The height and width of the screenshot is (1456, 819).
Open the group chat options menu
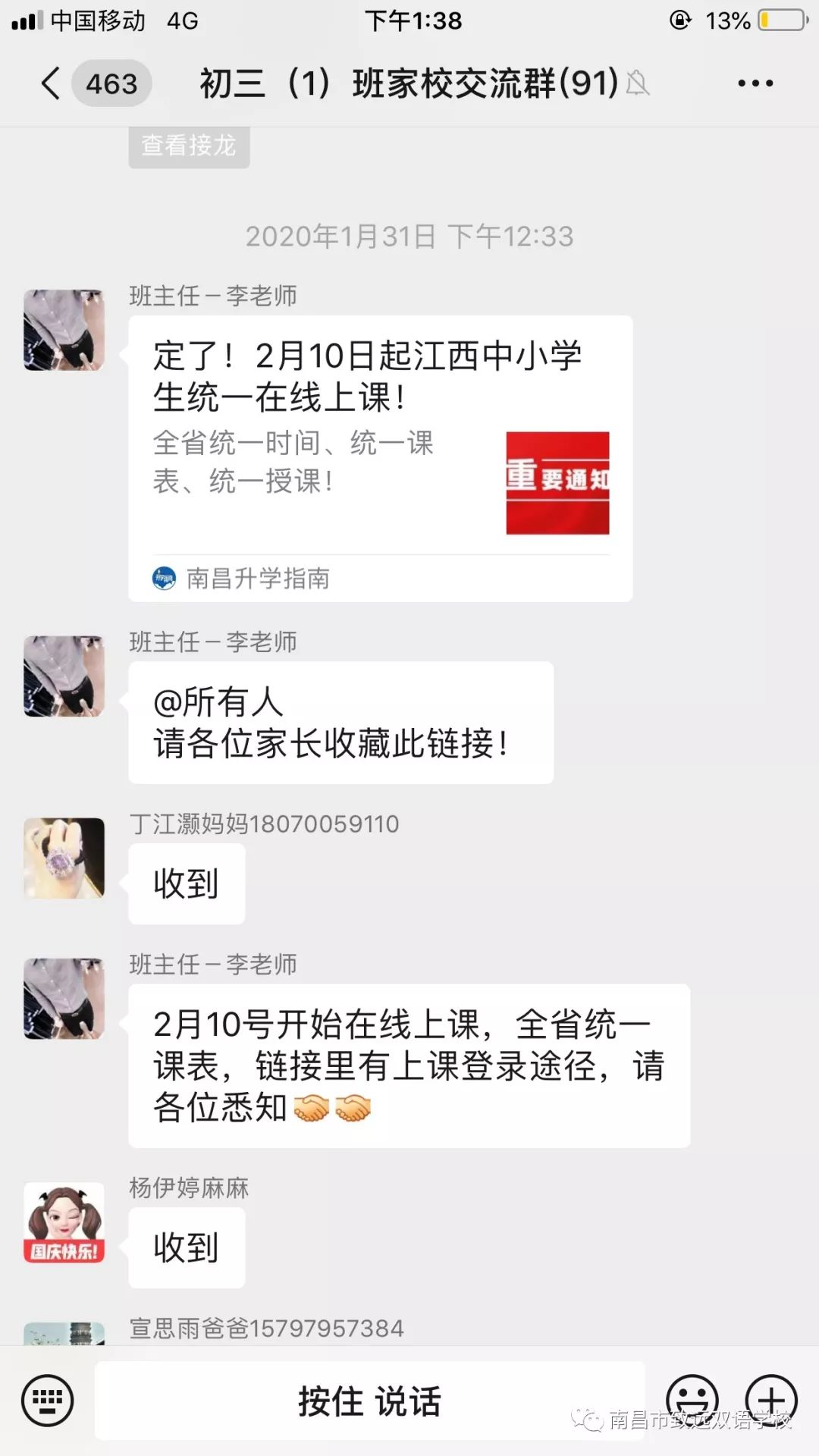point(755,83)
